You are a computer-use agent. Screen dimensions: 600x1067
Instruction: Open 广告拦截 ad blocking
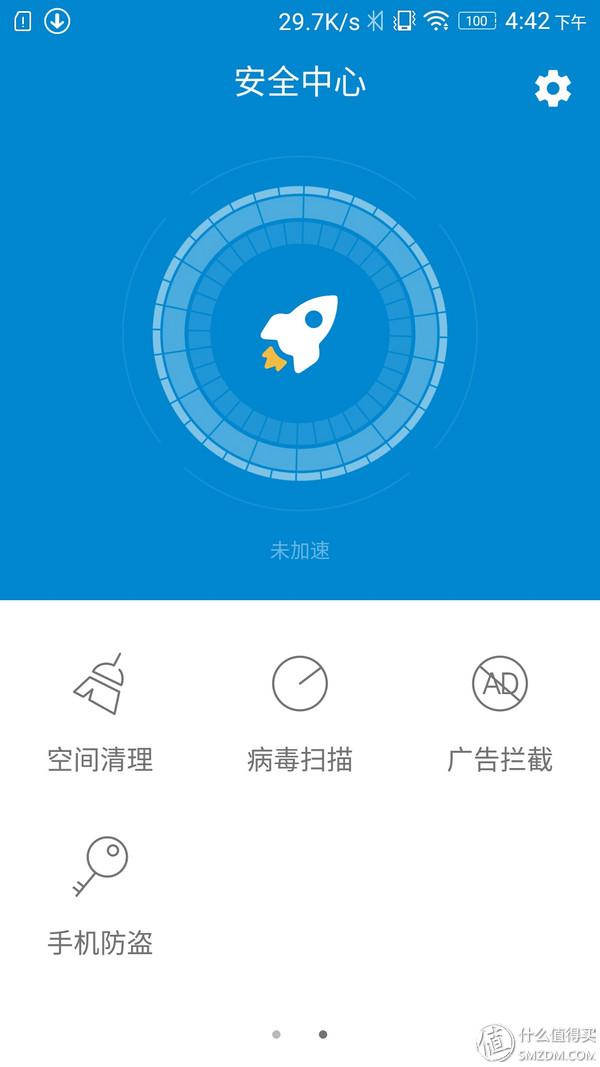(499, 712)
